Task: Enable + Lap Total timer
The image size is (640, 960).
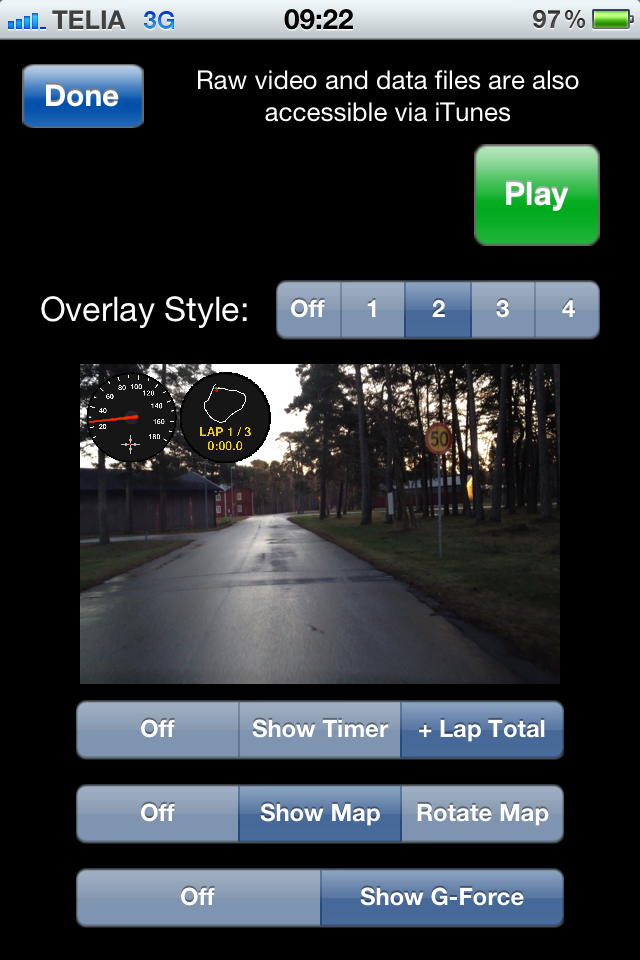Action: [x=482, y=729]
